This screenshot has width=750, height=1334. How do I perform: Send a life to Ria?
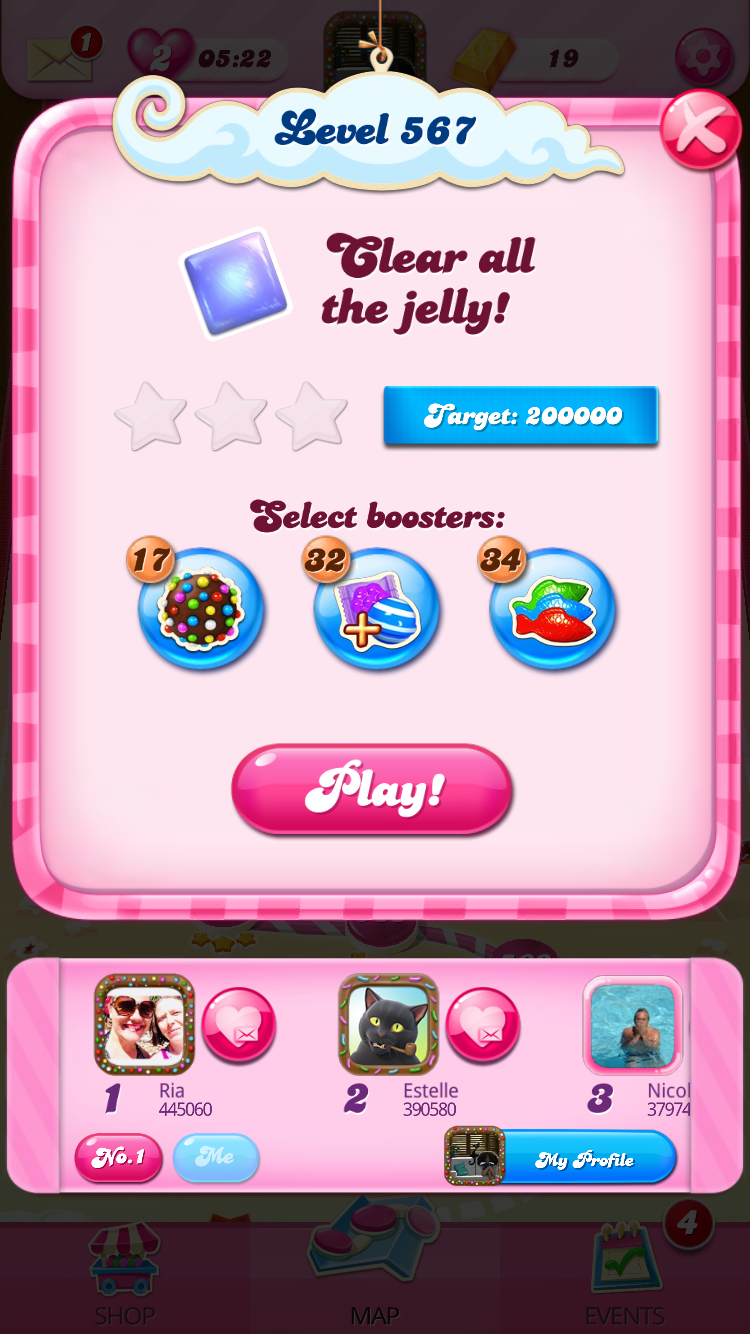pos(239,1025)
